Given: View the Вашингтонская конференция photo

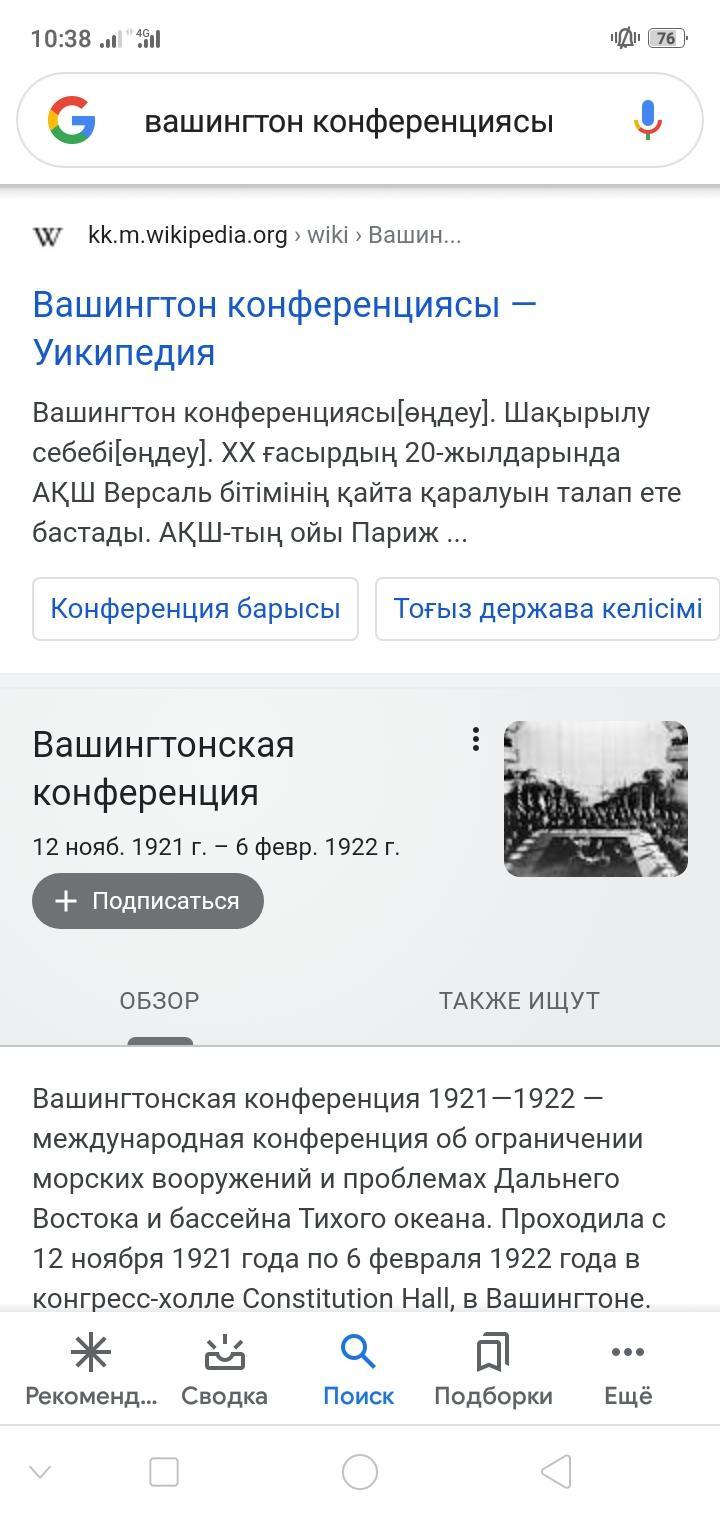Looking at the screenshot, I should (x=595, y=799).
